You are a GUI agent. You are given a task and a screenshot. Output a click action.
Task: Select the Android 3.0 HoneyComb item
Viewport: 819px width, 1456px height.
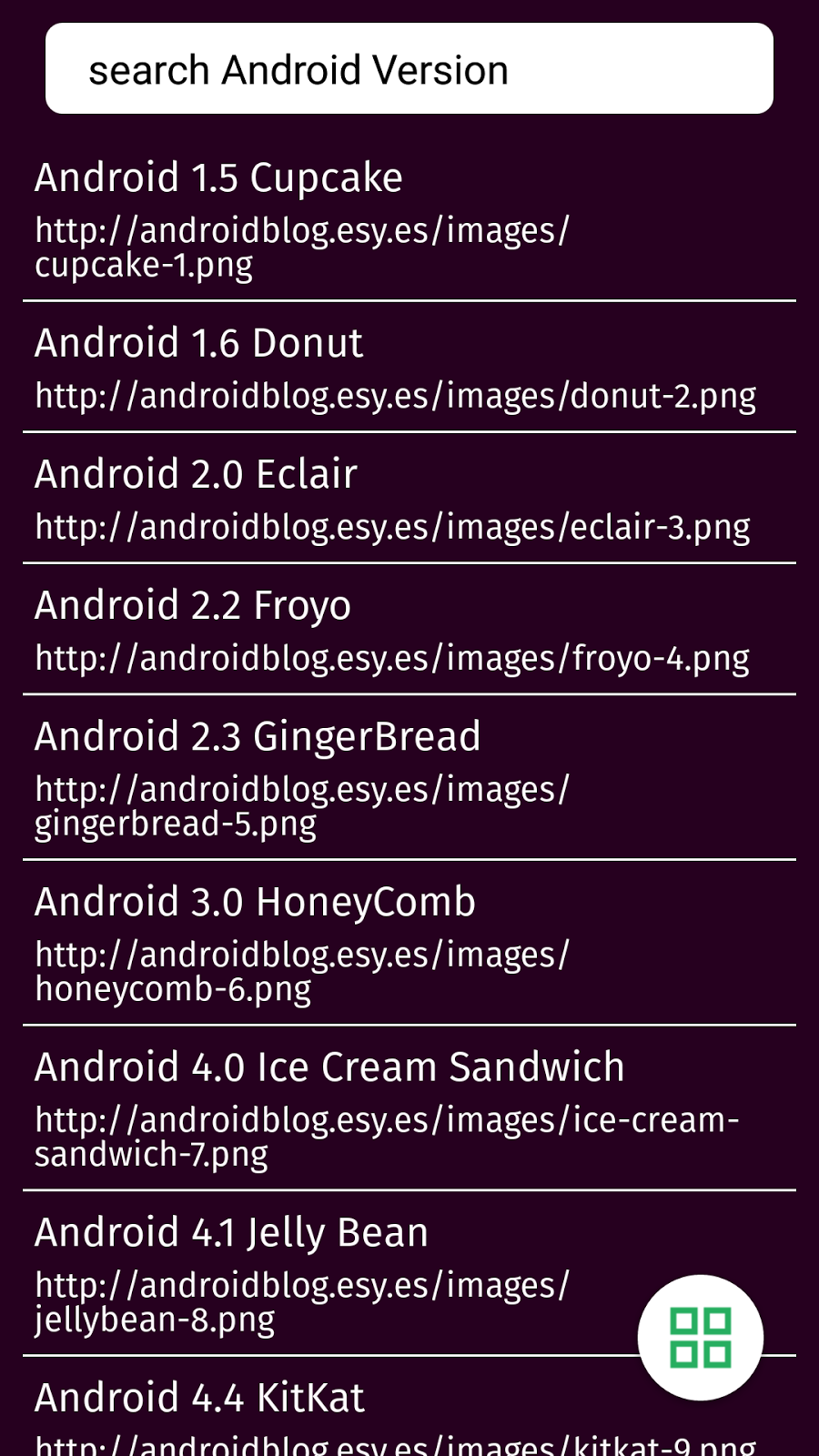click(254, 902)
